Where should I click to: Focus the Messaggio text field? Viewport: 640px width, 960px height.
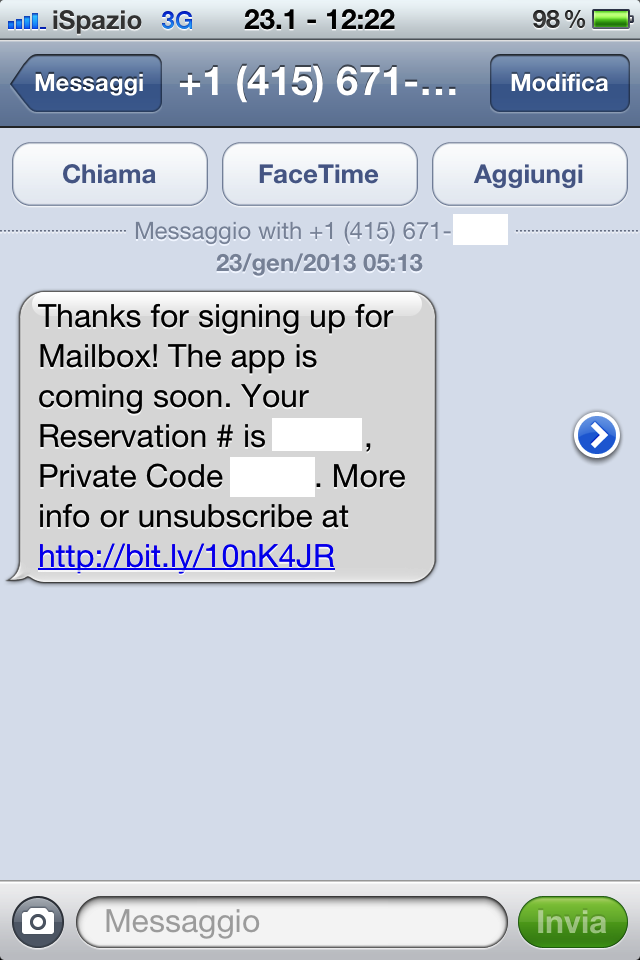[x=292, y=921]
